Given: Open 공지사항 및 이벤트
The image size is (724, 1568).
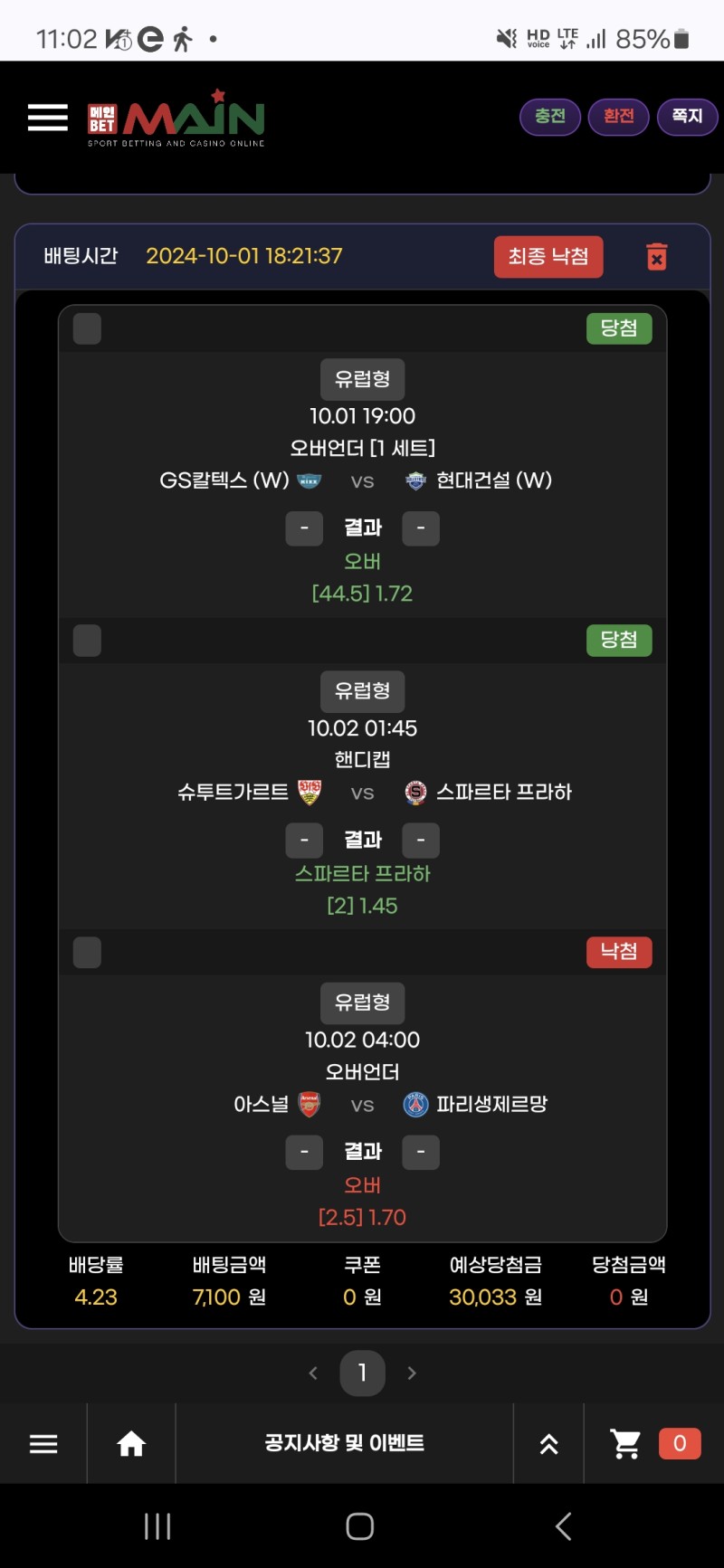Looking at the screenshot, I should 344,1443.
